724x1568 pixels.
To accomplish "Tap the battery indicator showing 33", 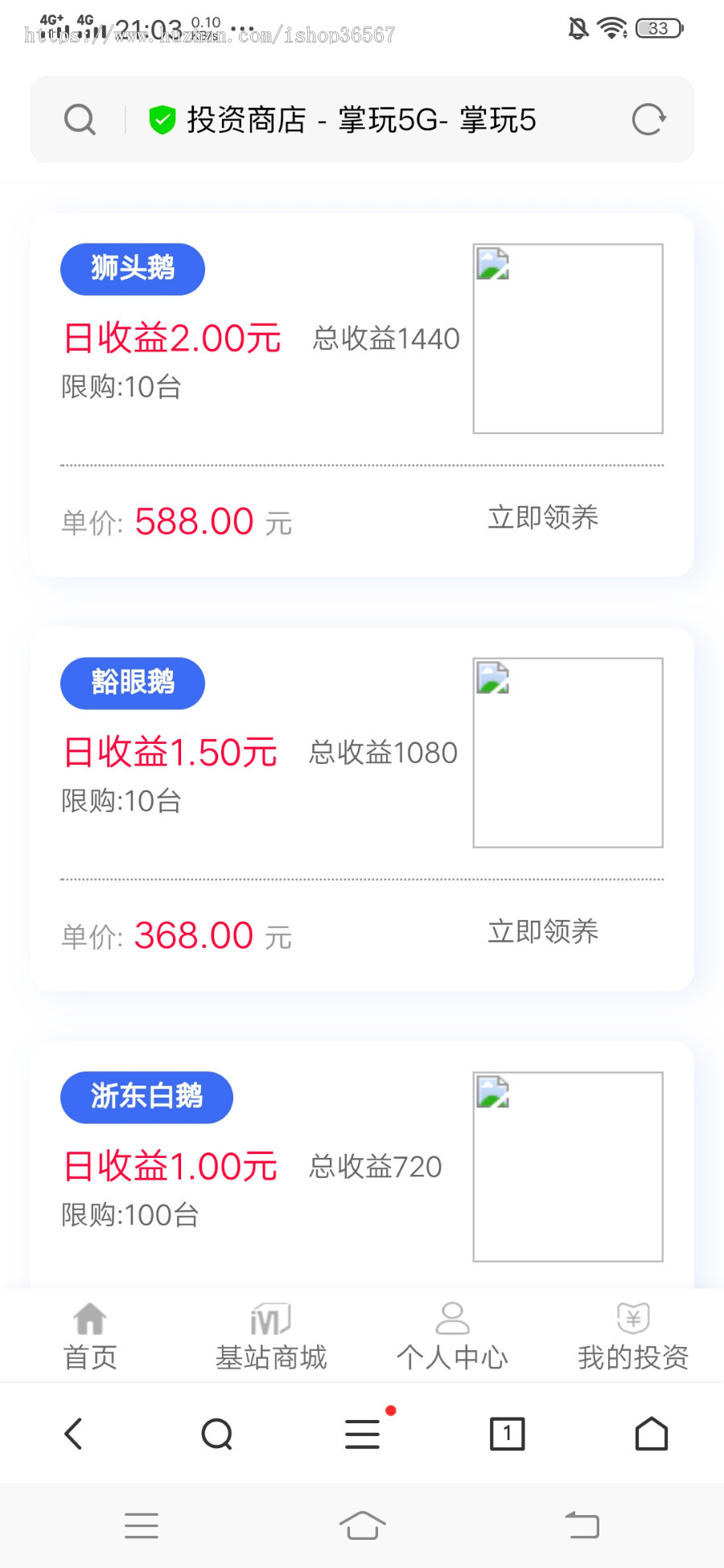I will tap(658, 28).
